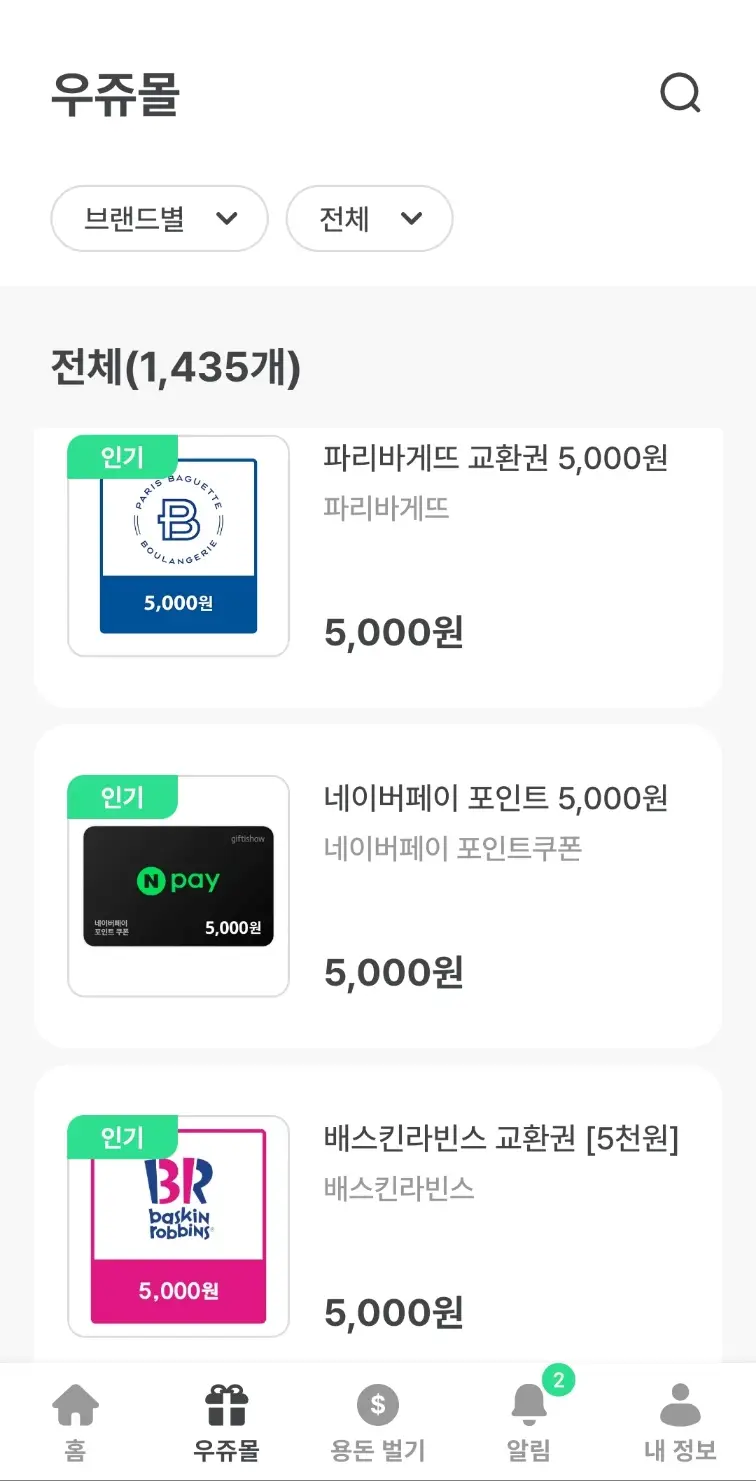Open the 전체 category dropdown
This screenshot has width=756, height=1481.
(x=370, y=219)
